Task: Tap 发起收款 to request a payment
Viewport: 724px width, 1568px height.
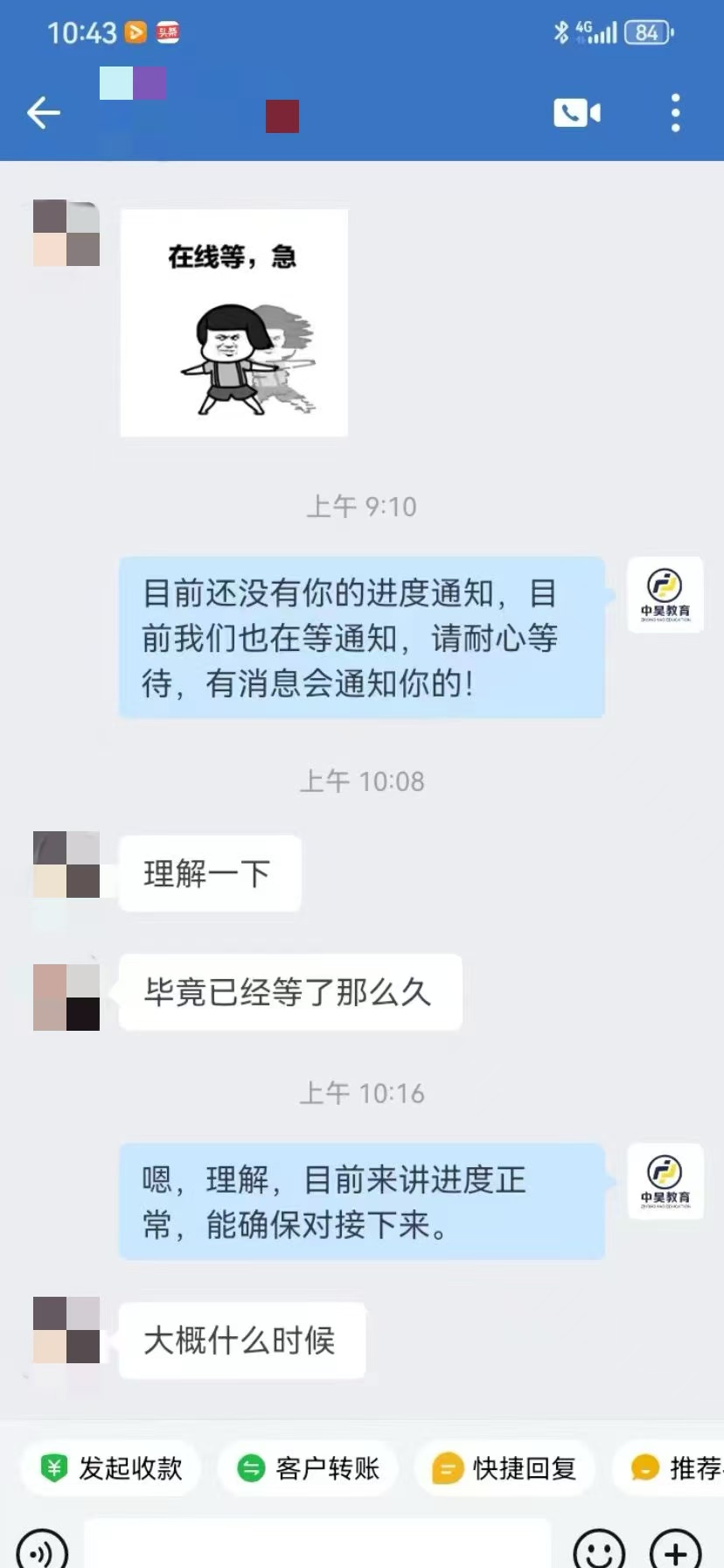Action: pyautogui.click(x=111, y=1467)
